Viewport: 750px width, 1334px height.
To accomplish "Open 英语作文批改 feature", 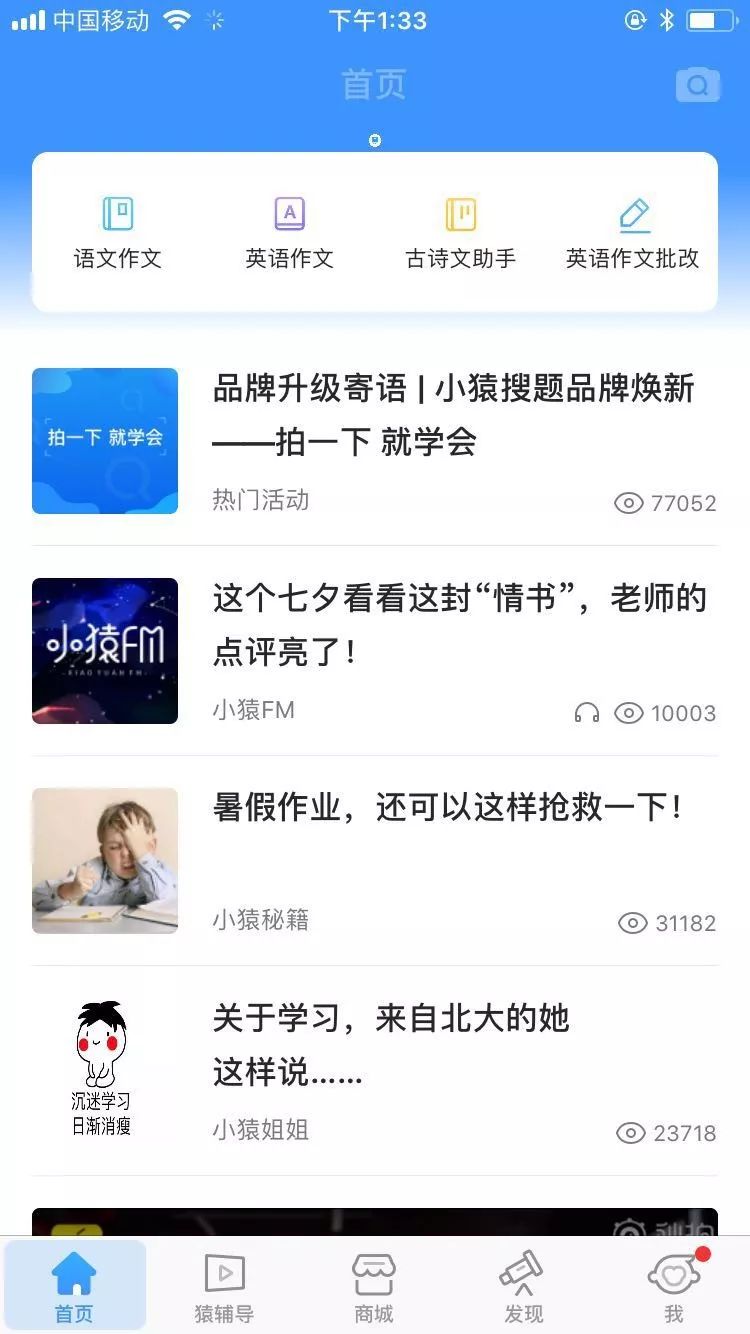I will coord(633,233).
